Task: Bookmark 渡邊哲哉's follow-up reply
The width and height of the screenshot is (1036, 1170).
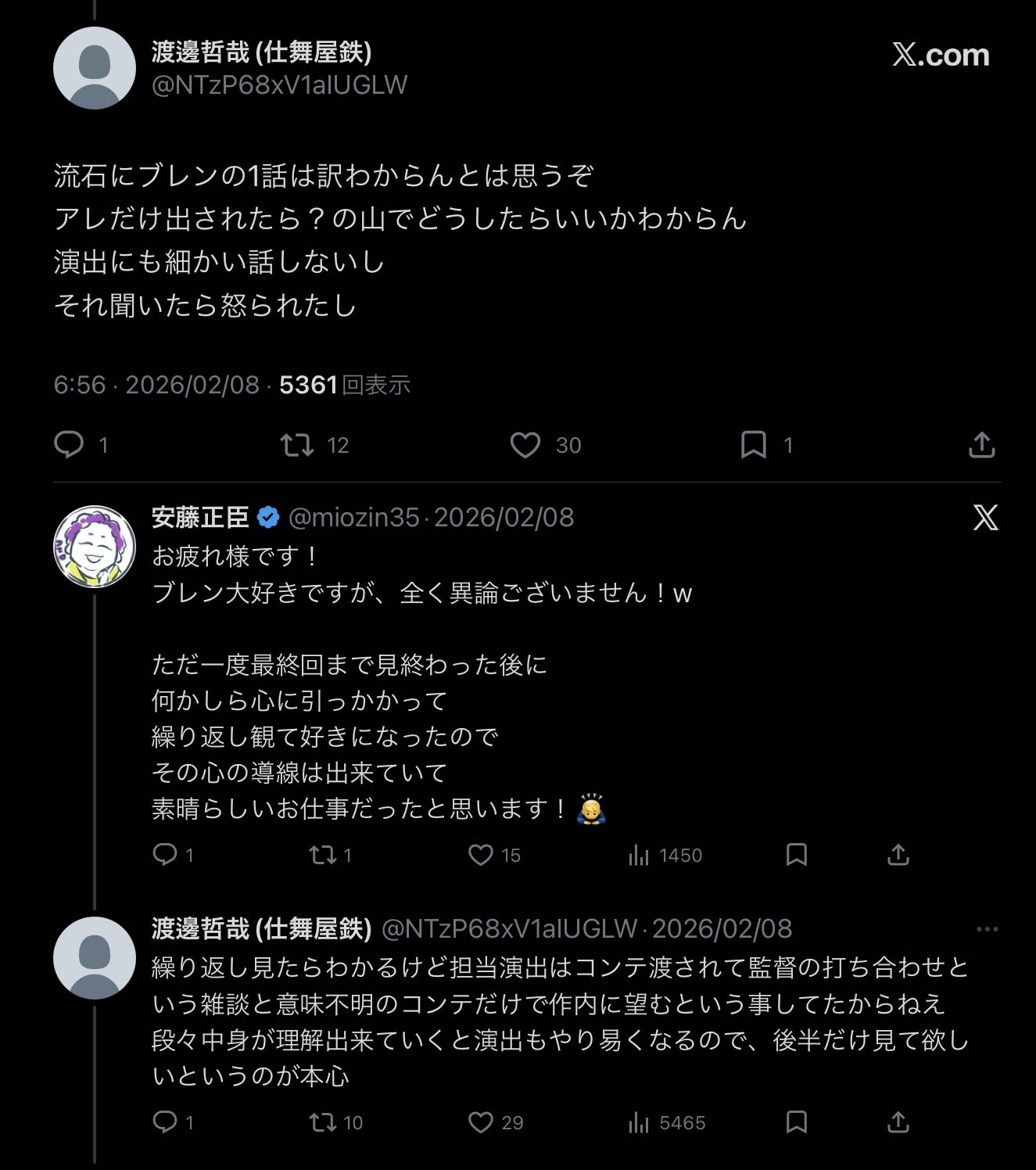Action: click(797, 1122)
